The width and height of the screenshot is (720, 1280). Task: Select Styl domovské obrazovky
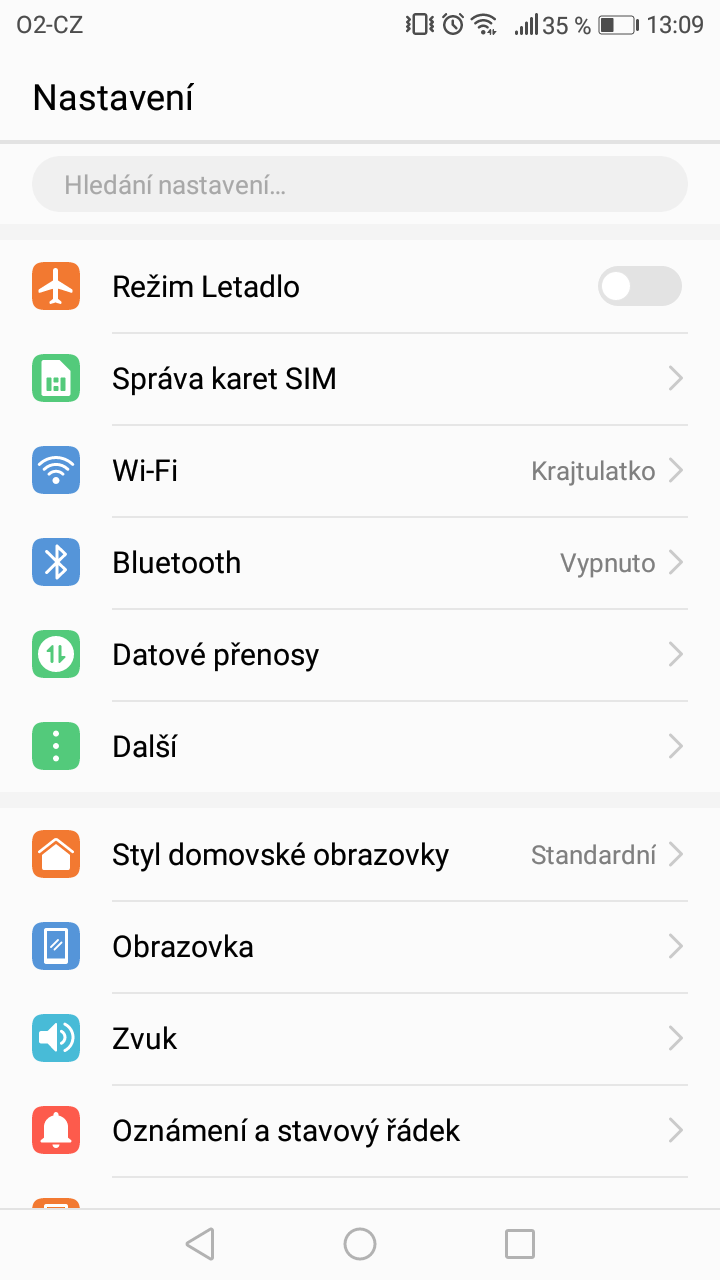[360, 855]
